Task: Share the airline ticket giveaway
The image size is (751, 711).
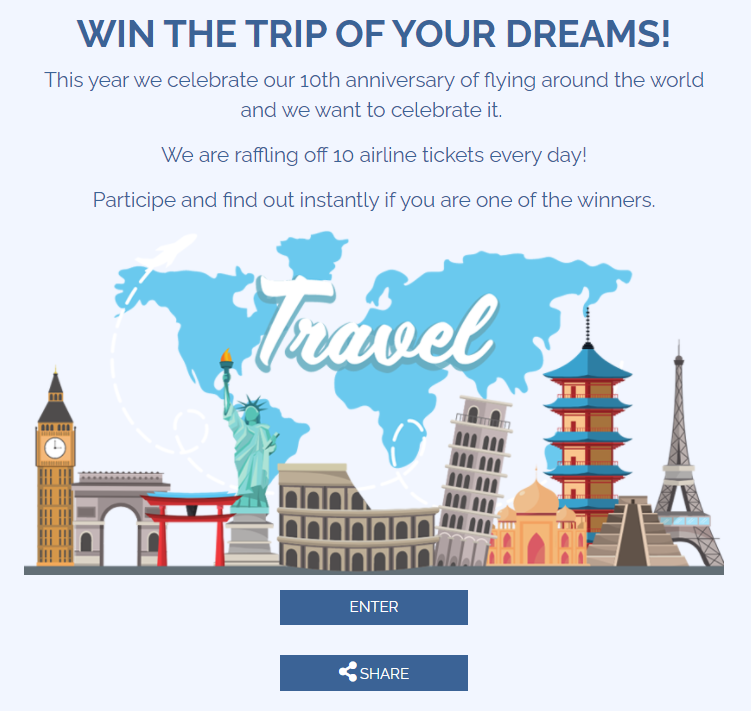Action: [x=373, y=673]
